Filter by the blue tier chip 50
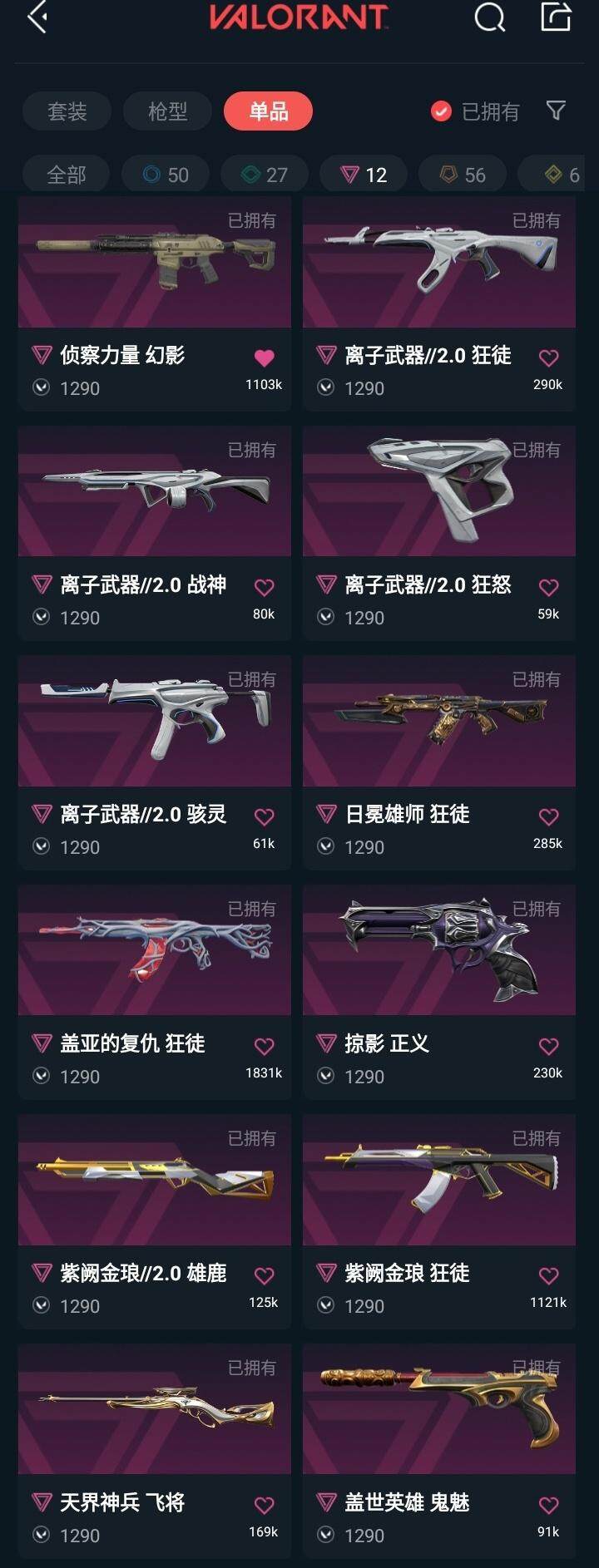599x1568 pixels. click(166, 175)
